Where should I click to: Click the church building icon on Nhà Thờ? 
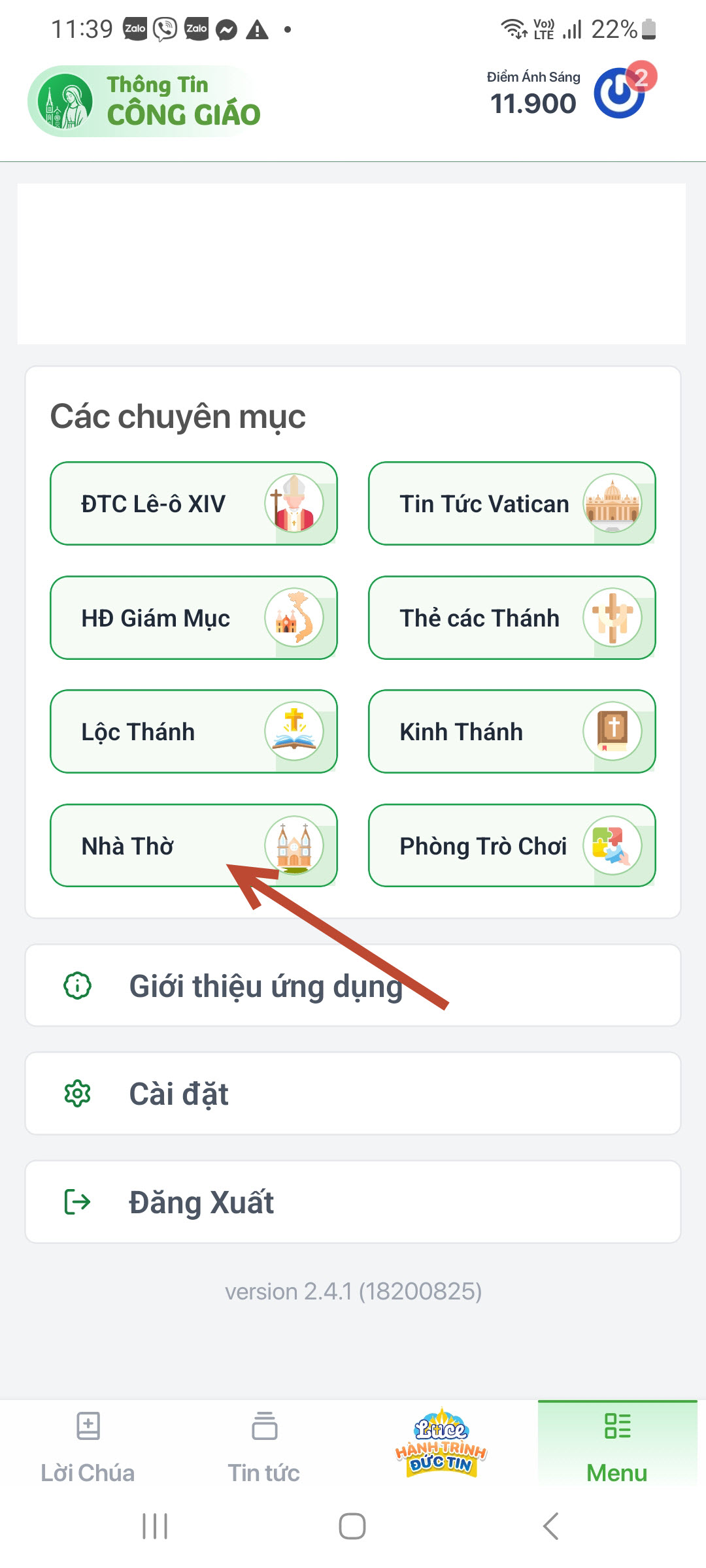[x=294, y=846]
